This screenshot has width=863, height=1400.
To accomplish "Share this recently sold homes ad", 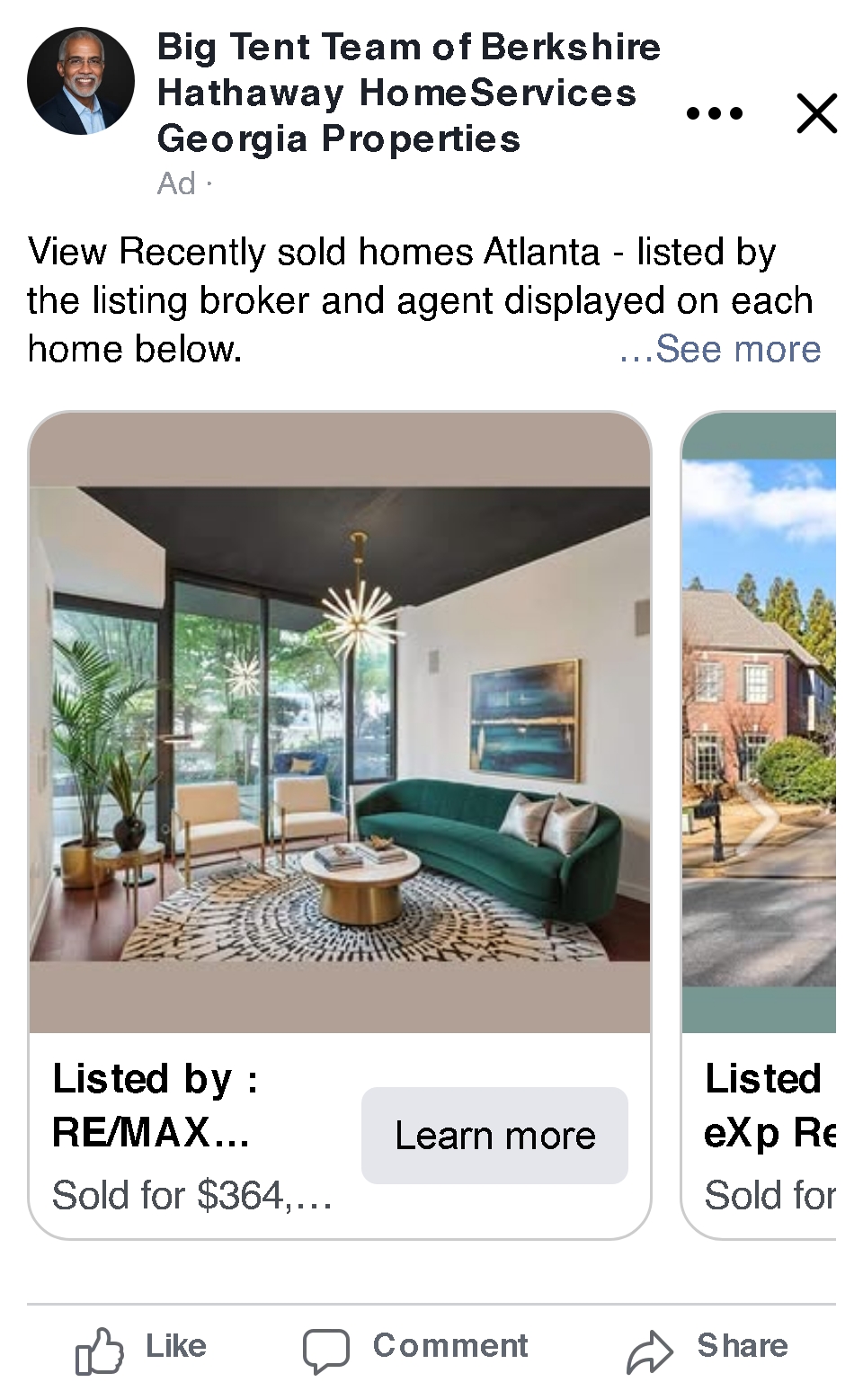I will click(707, 1347).
